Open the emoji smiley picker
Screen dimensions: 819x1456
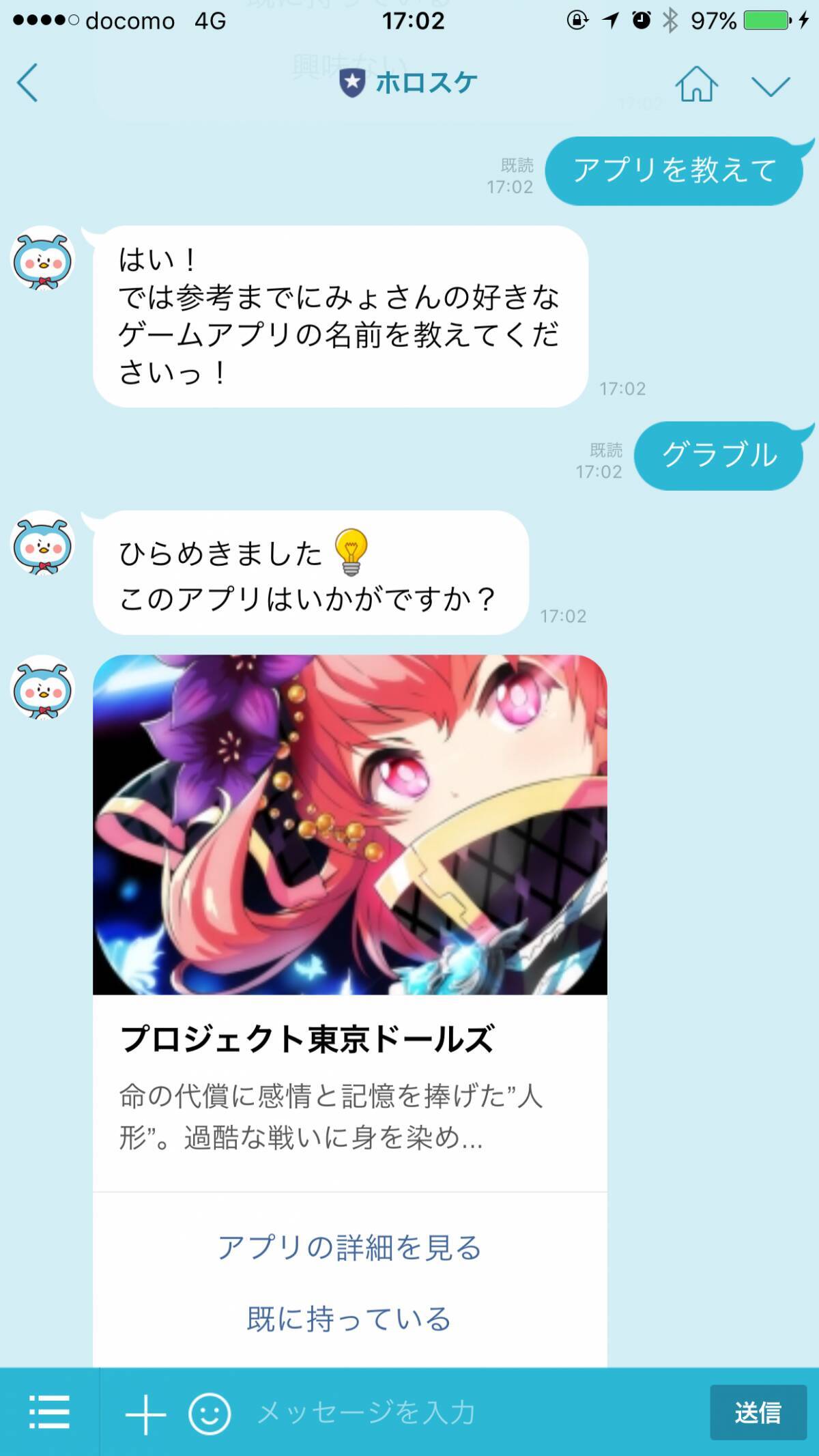210,1413
